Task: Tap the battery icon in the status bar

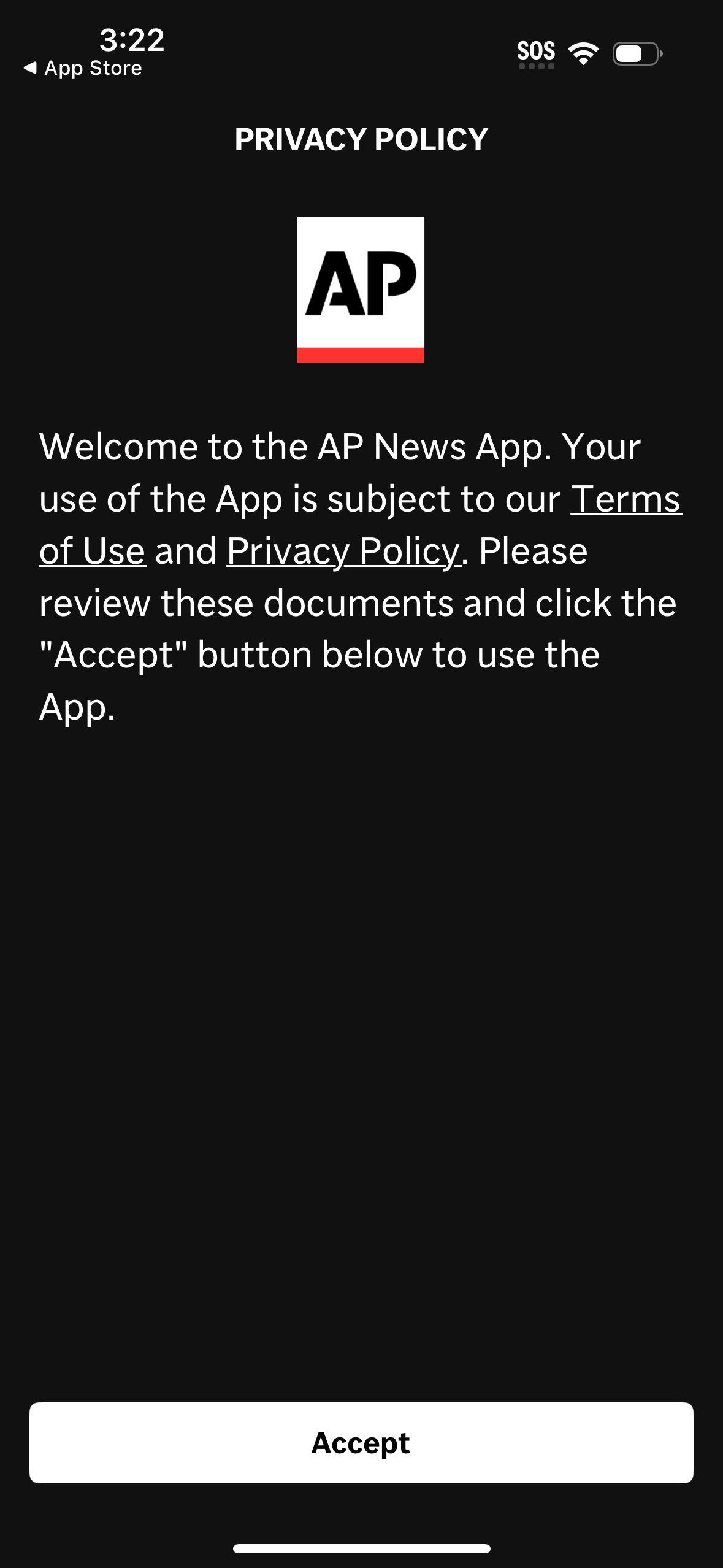Action: point(635,53)
